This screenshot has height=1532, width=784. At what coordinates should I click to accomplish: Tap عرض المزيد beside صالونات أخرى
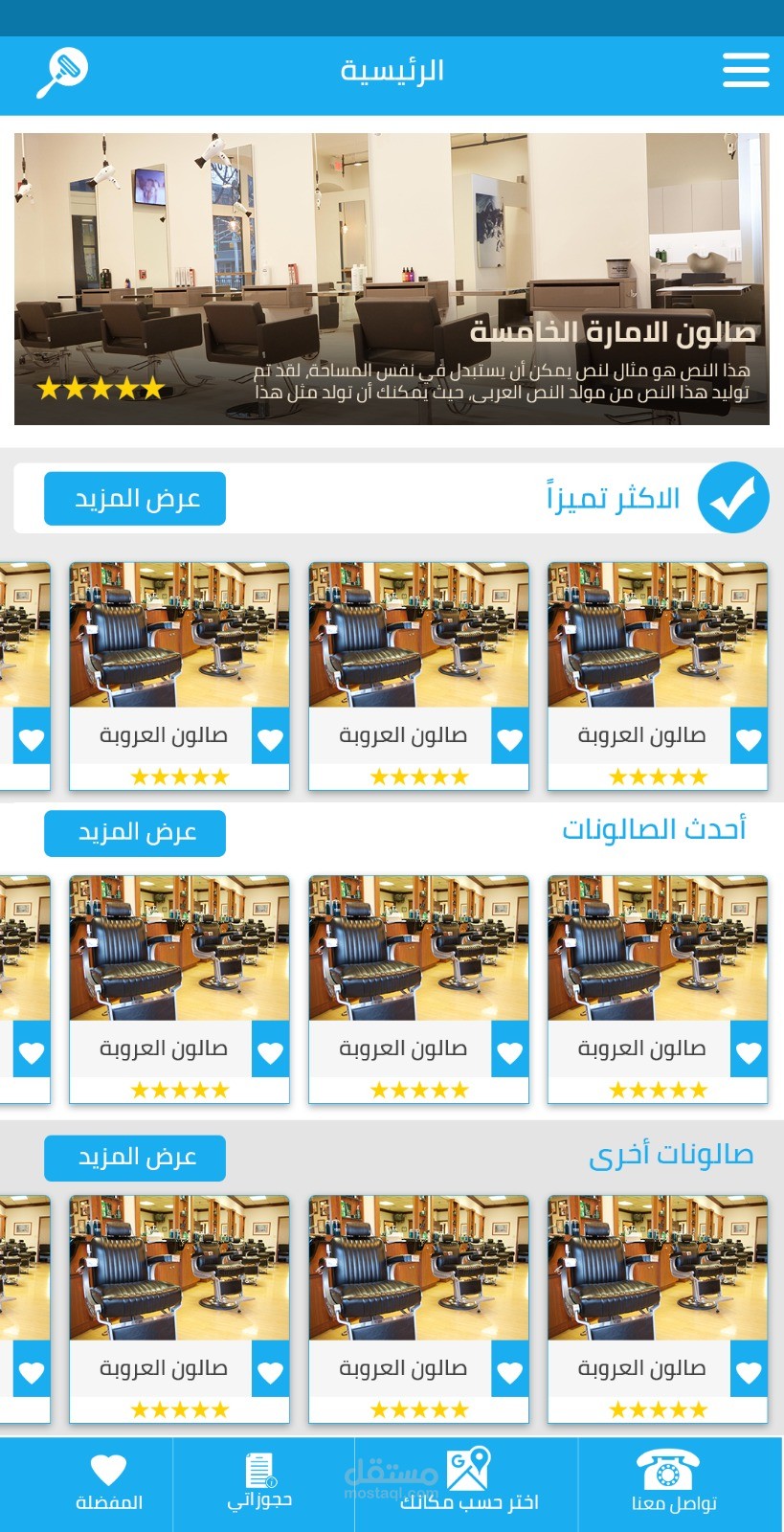coord(135,1158)
